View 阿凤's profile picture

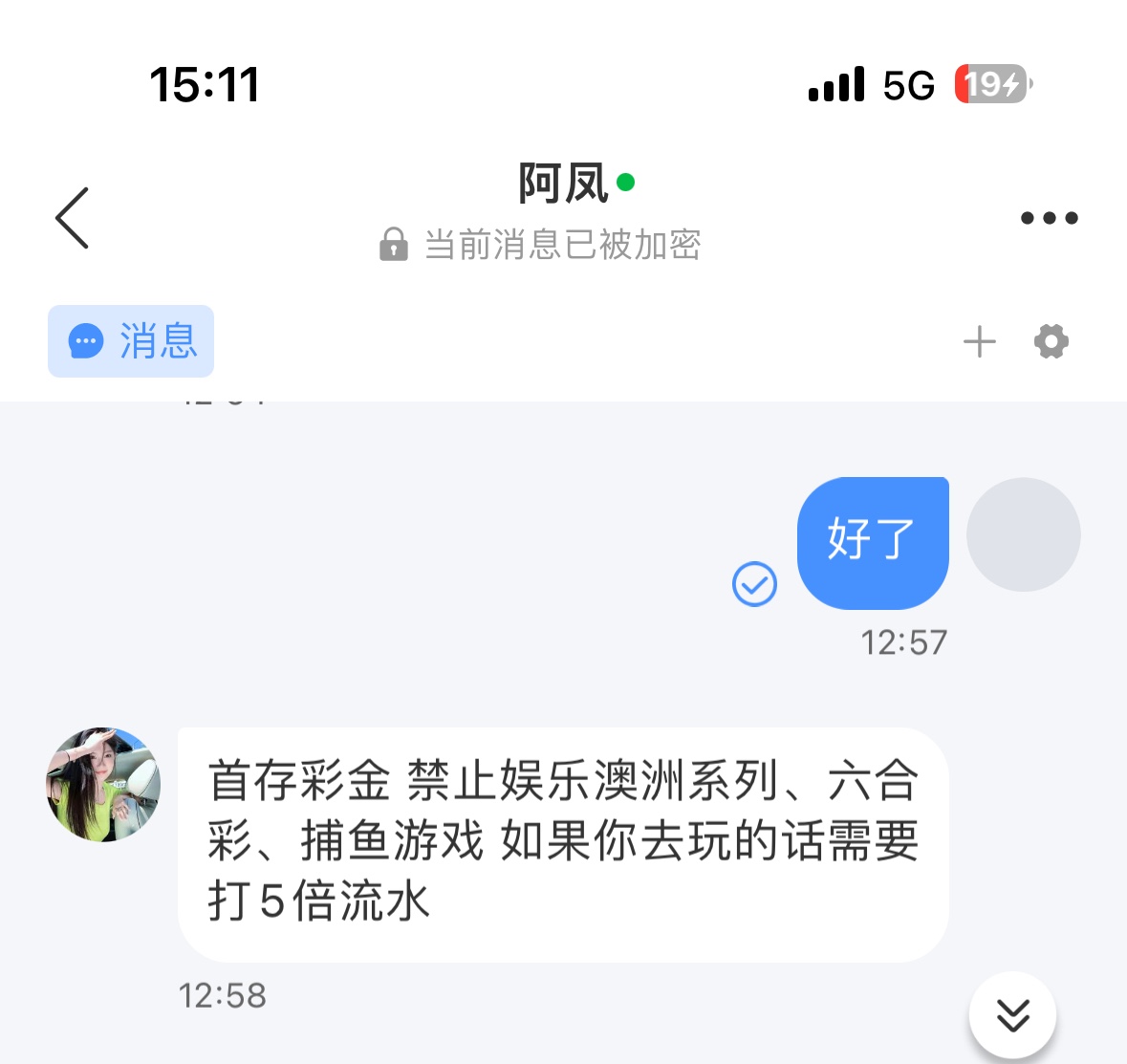point(103,785)
